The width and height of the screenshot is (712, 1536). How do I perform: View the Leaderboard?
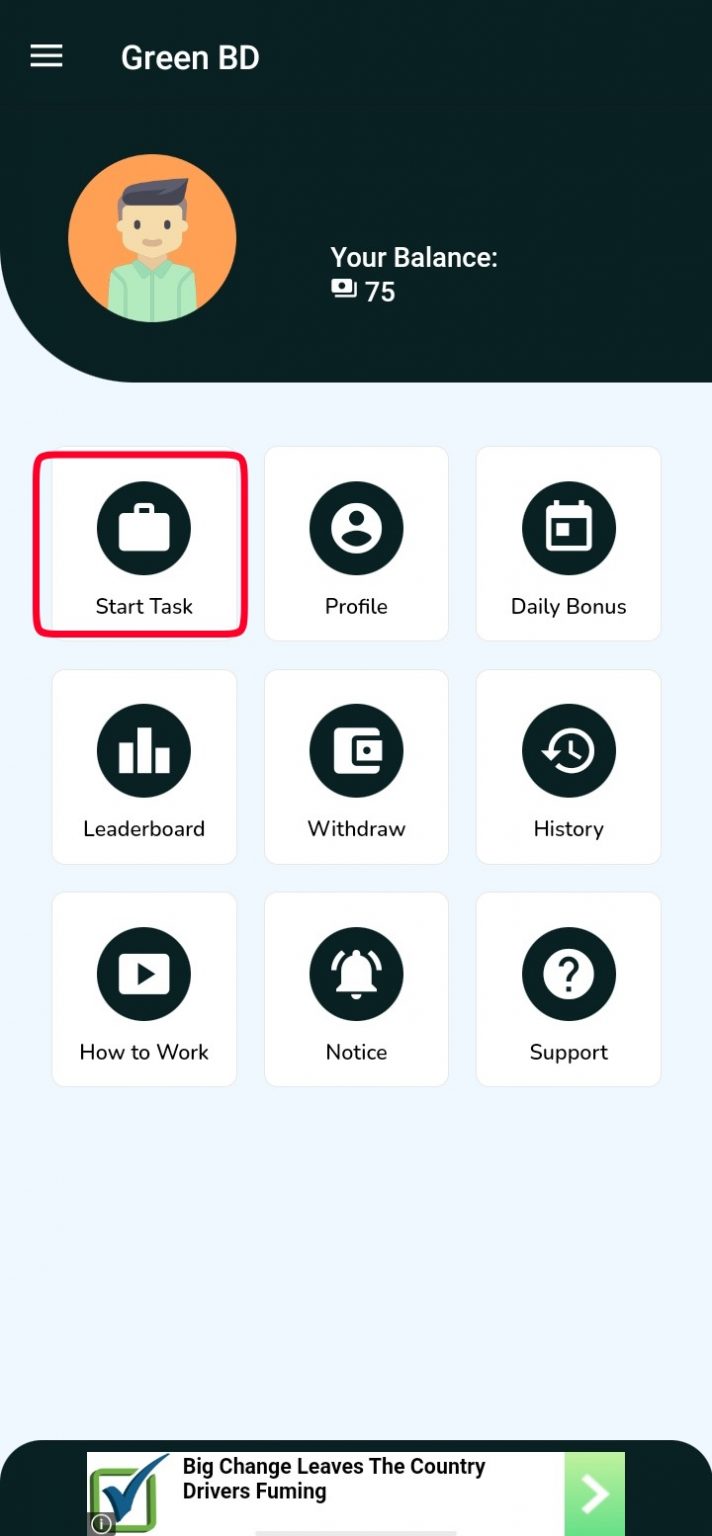(144, 767)
